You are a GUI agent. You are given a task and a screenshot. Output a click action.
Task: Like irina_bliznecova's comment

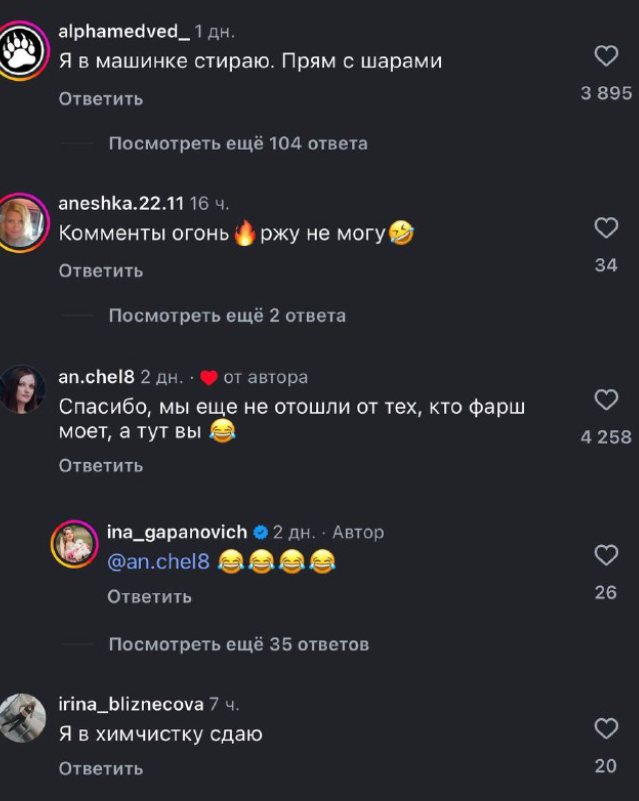coord(606,728)
